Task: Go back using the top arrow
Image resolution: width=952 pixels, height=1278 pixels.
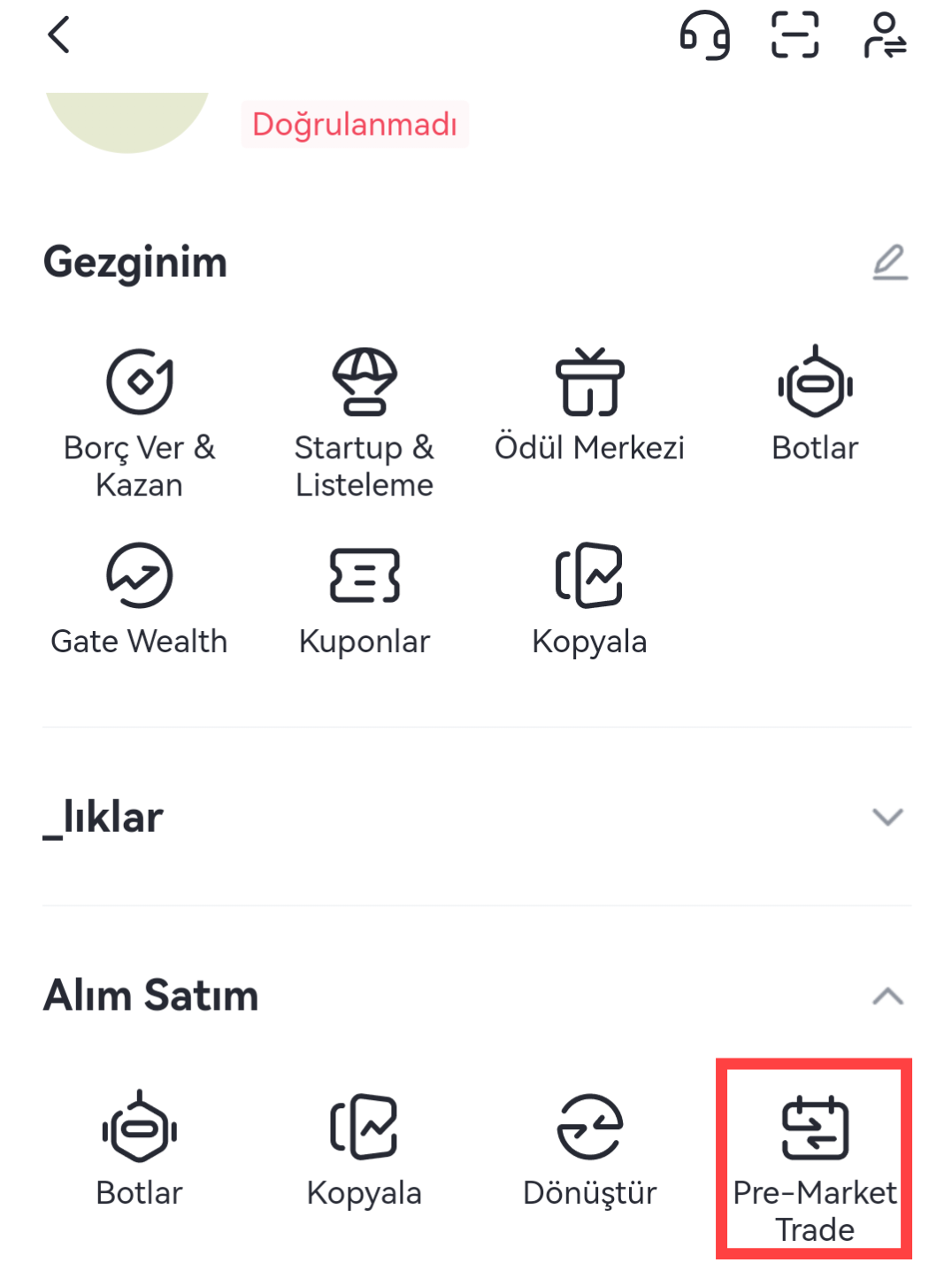Action: click(58, 35)
